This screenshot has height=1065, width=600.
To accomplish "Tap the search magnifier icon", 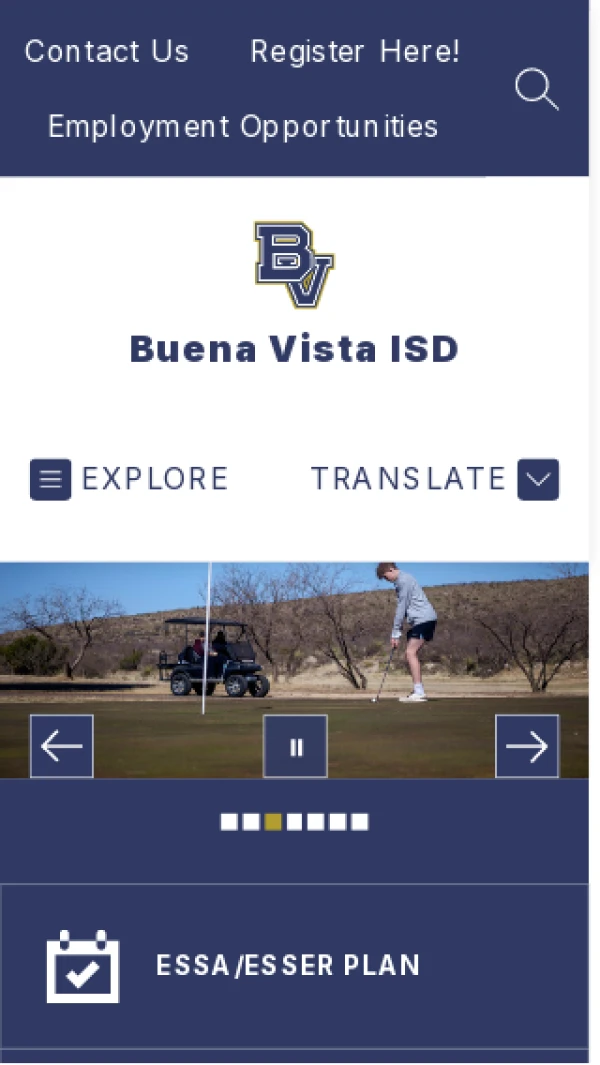I will [536, 89].
